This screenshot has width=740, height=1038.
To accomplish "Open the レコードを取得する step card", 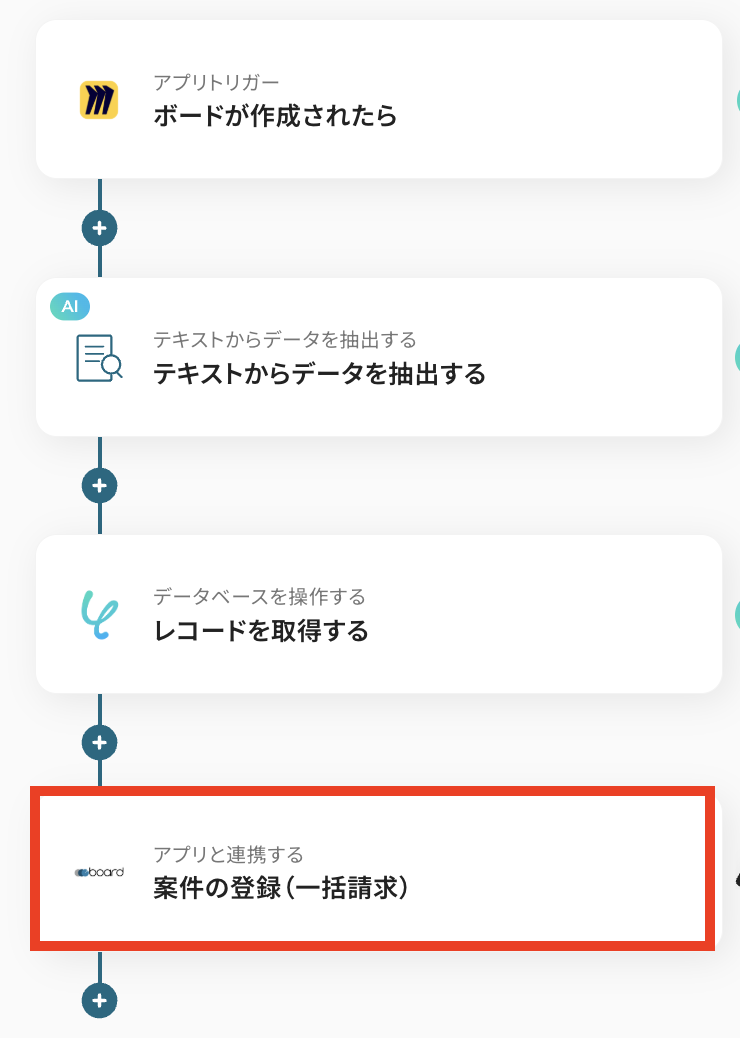I will [378, 615].
